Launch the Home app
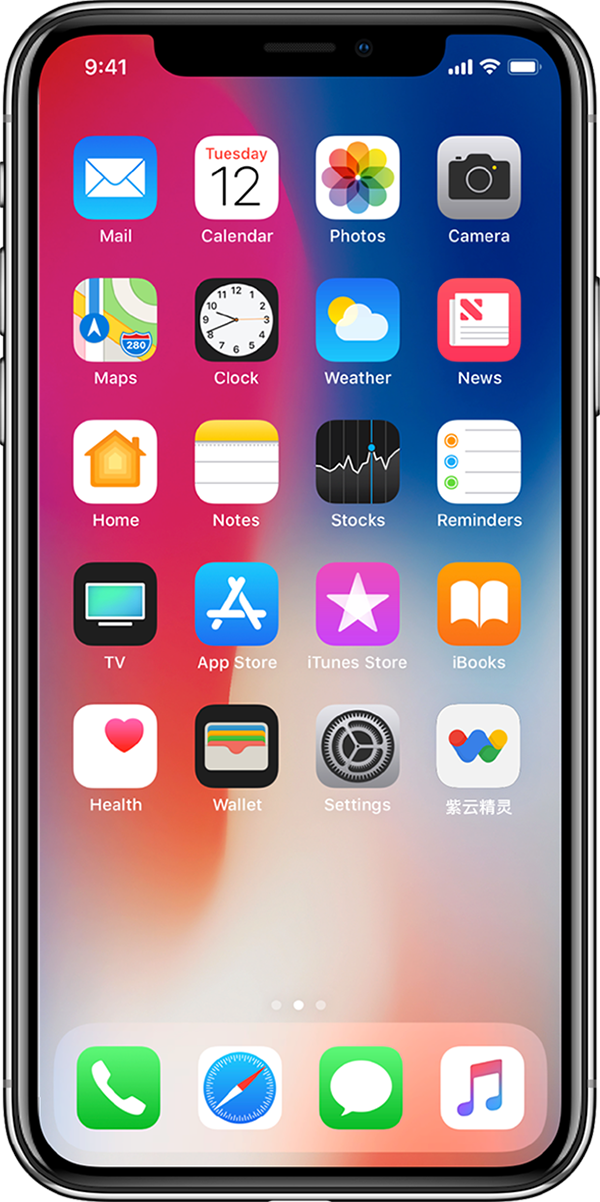600x1202 pixels. coord(115,462)
